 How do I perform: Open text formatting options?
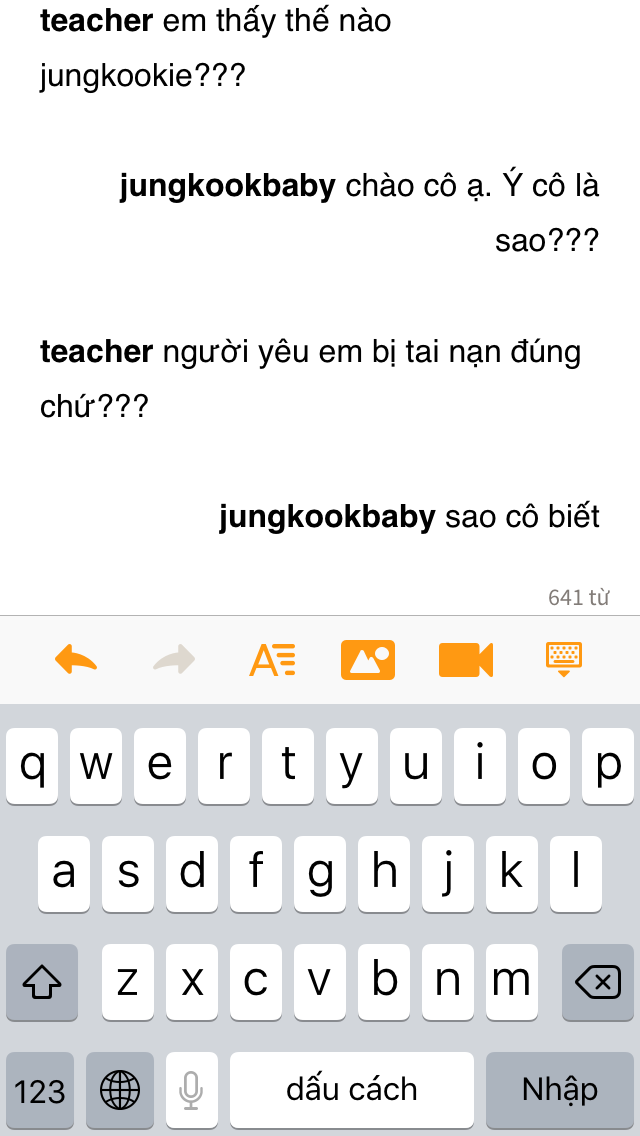click(x=273, y=659)
